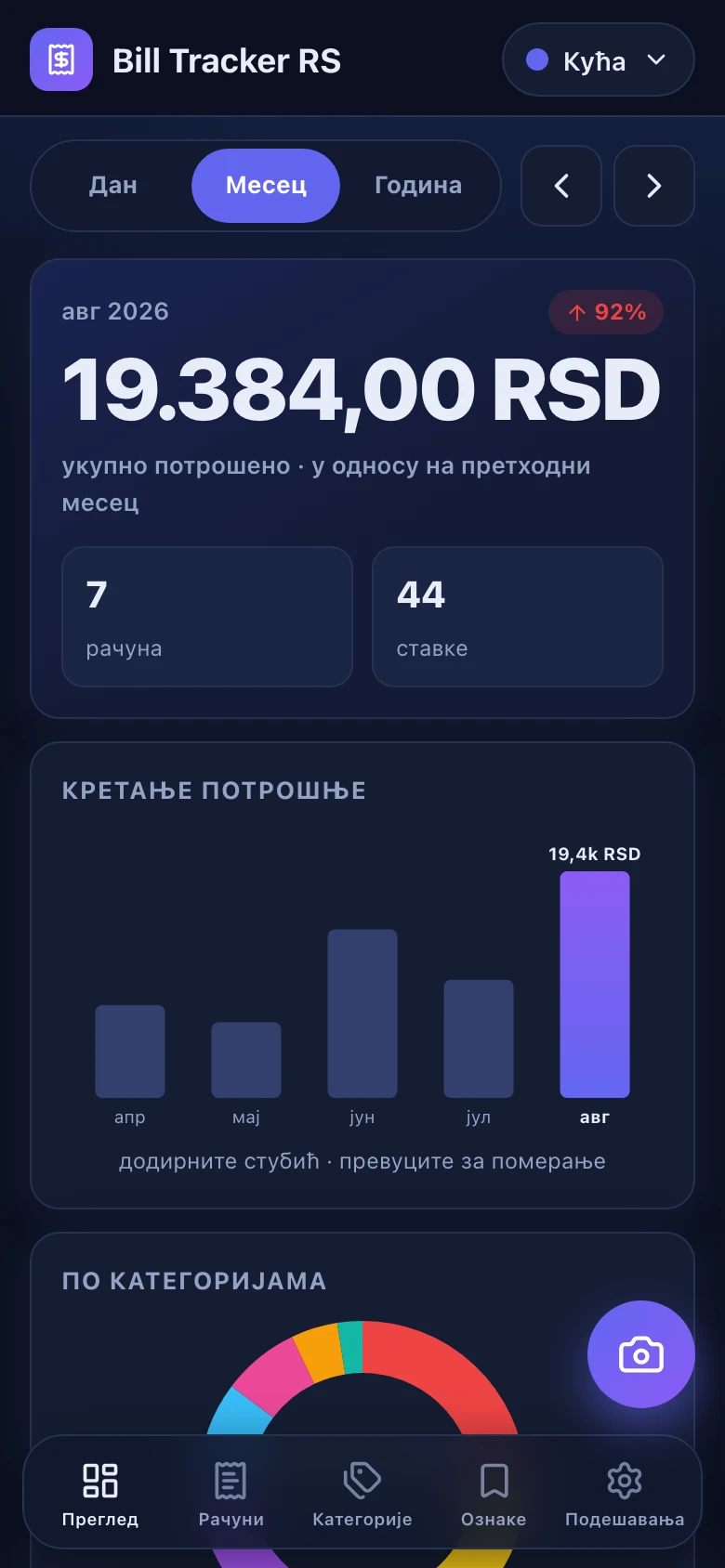The height and width of the screenshot is (1568, 725).
Task: Switch to the Година period view
Action: [418, 186]
